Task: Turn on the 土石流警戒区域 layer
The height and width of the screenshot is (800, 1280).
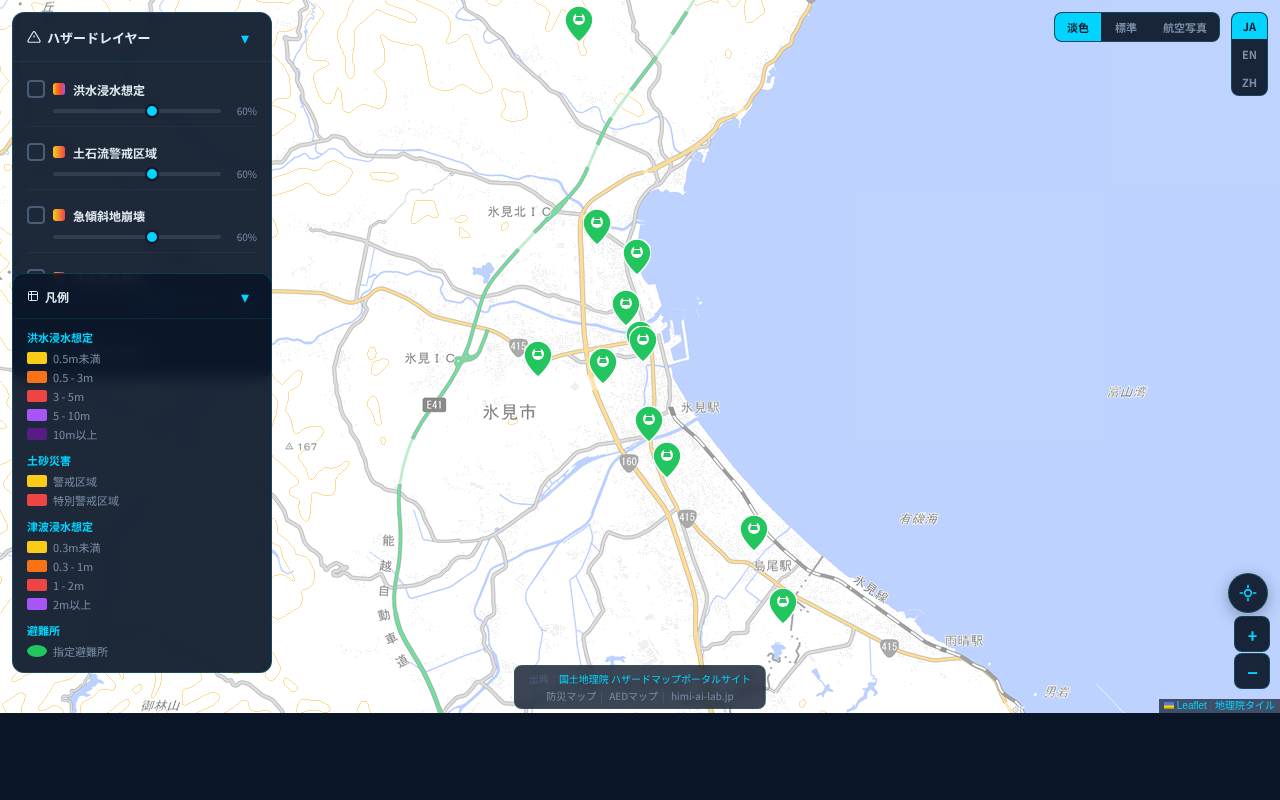Action: click(x=36, y=152)
